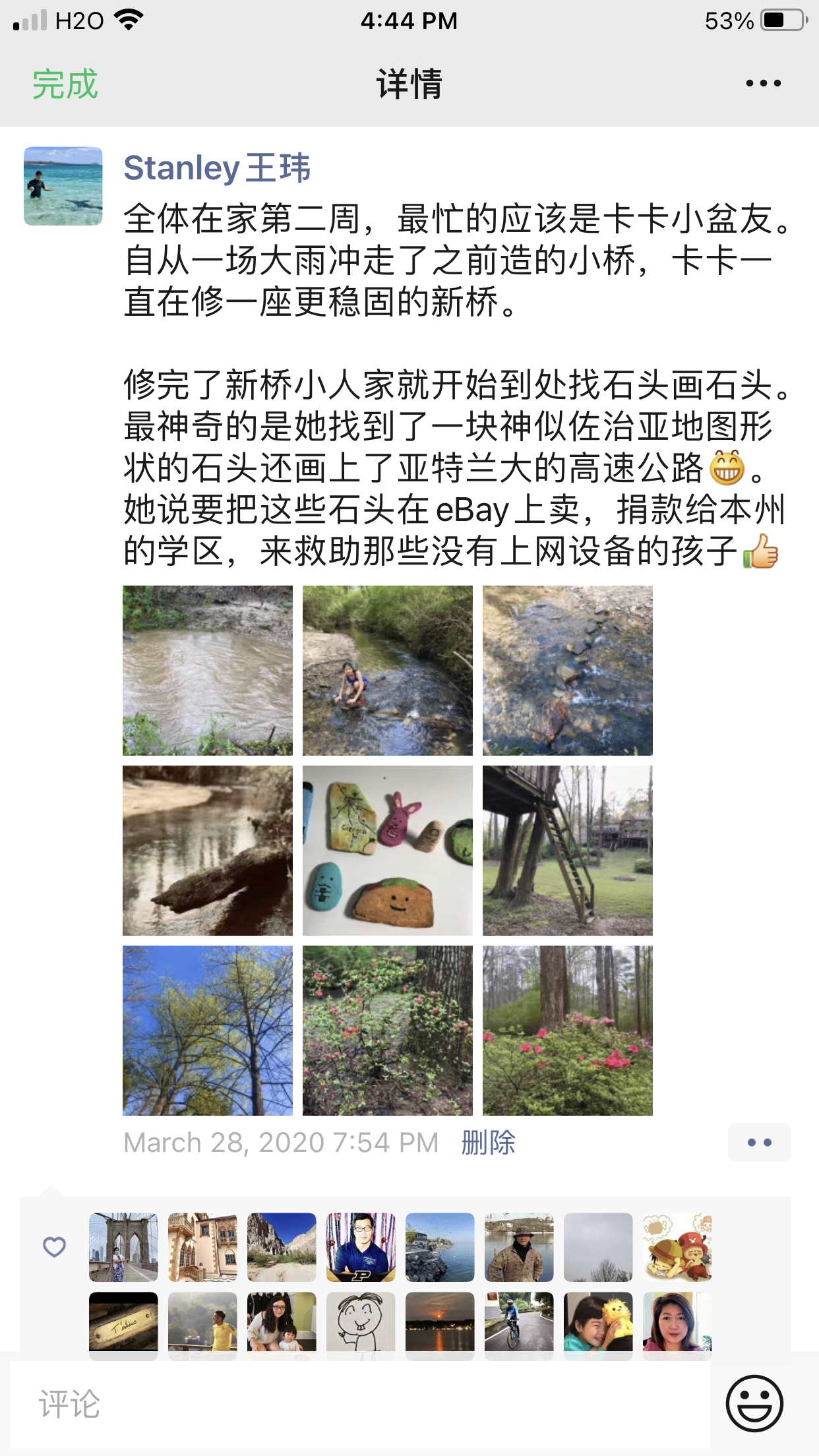
Task: Open the log over water photo
Action: [x=208, y=851]
